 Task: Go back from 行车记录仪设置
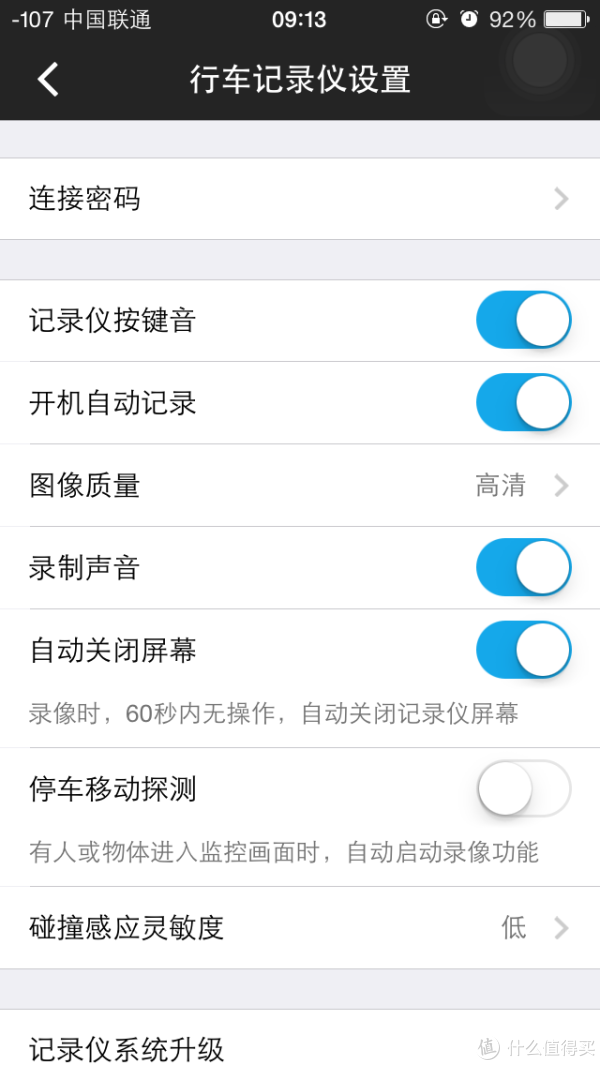[x=48, y=79]
